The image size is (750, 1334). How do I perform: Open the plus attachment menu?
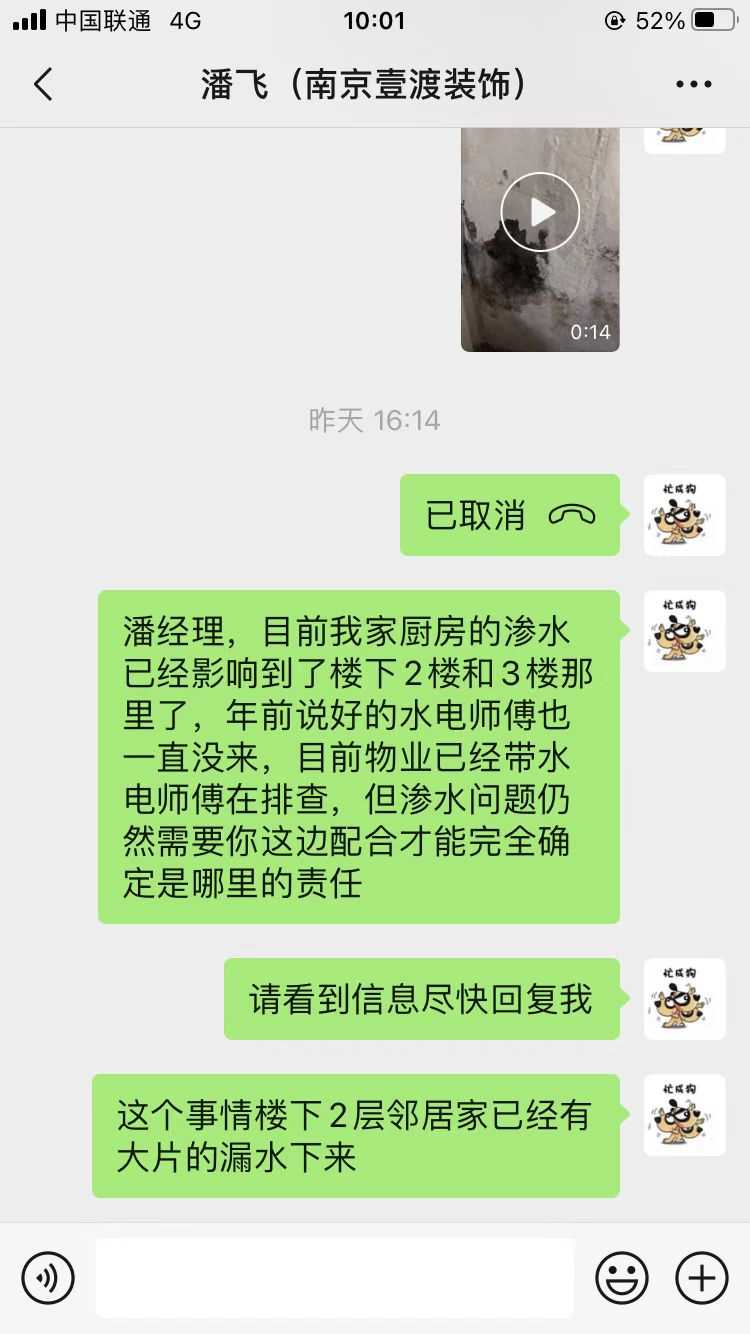702,1277
